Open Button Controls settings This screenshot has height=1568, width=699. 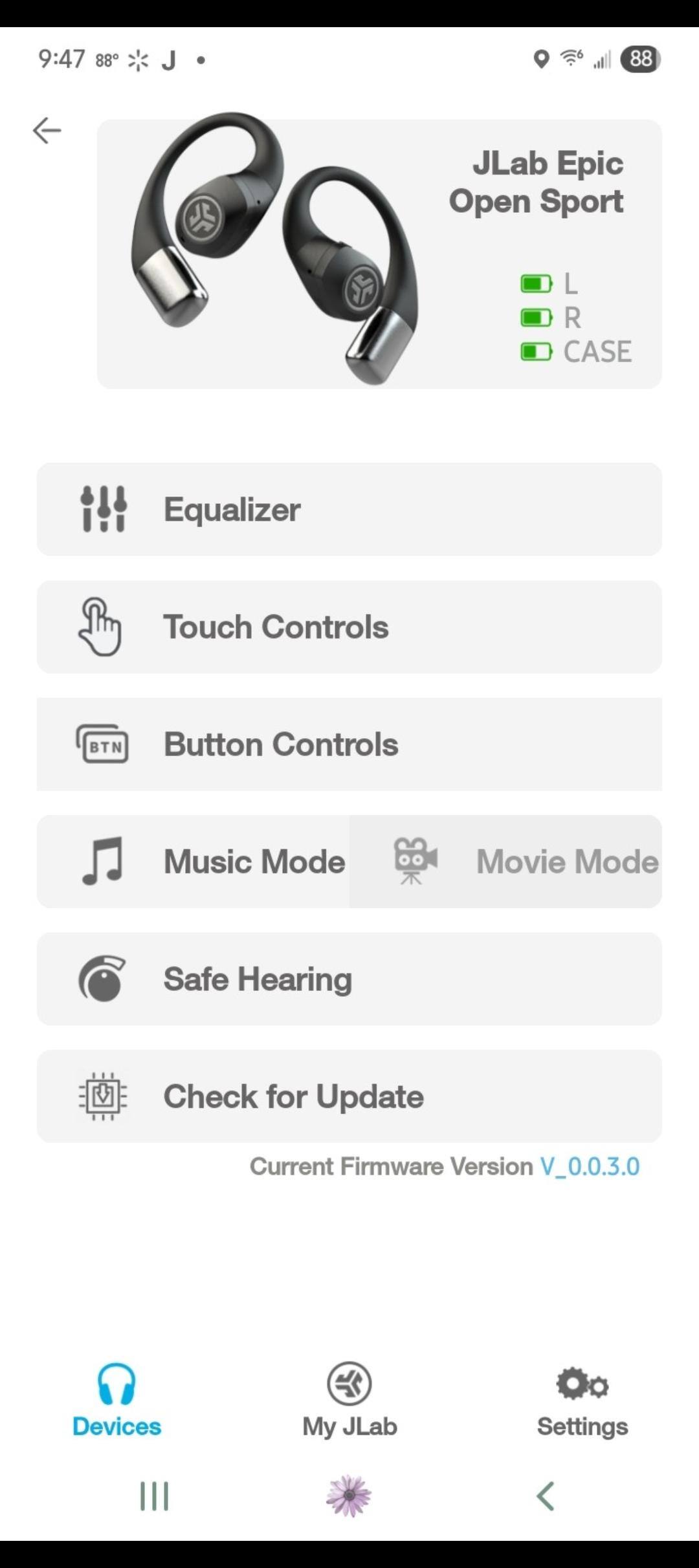349,744
